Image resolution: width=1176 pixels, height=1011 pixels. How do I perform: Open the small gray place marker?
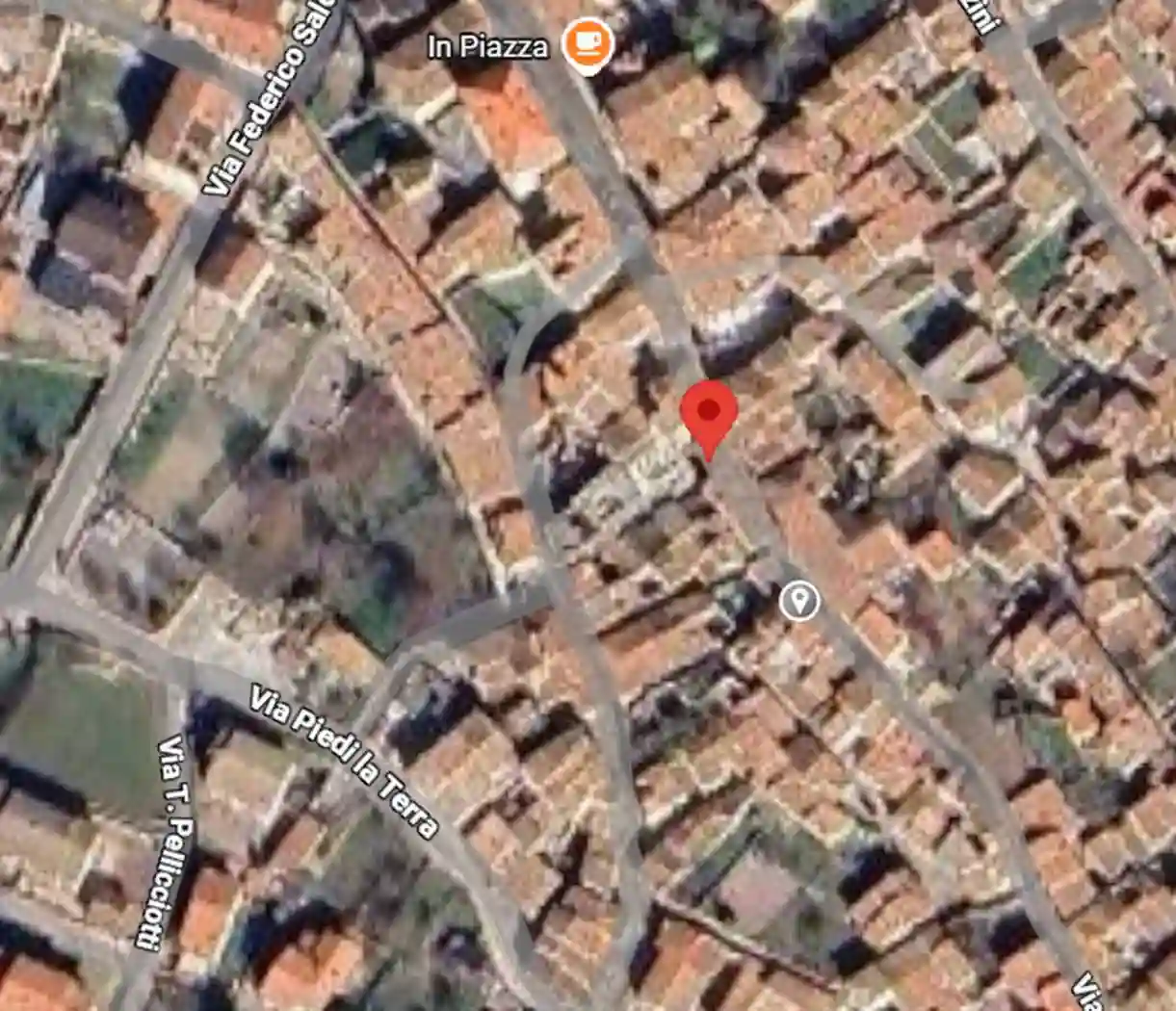[798, 602]
